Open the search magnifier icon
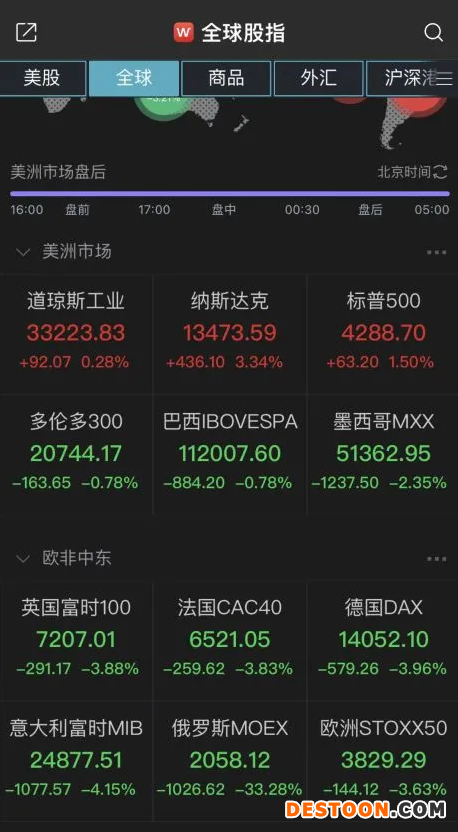 point(433,32)
